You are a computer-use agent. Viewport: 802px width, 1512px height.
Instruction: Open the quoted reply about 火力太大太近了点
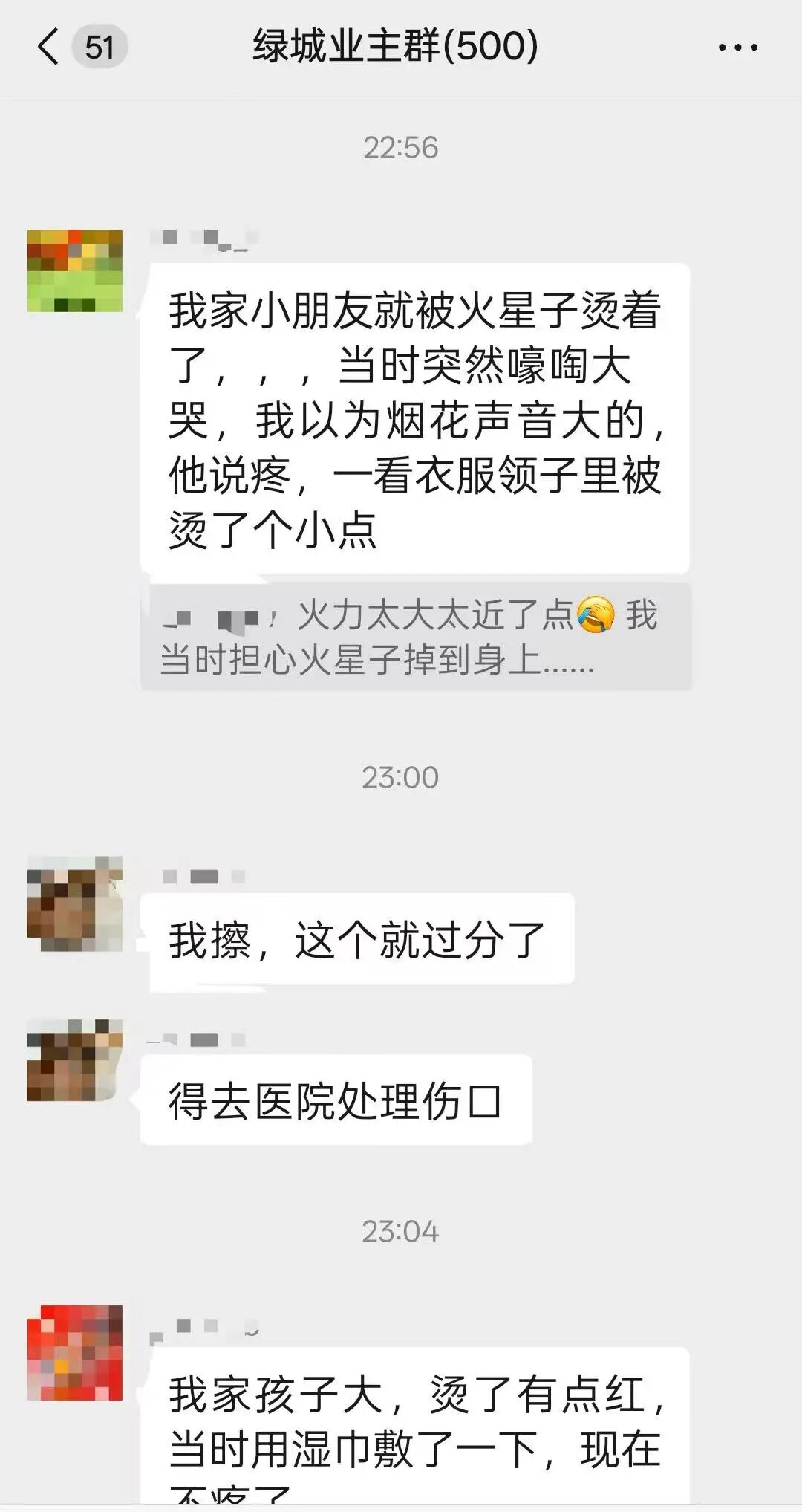[x=416, y=637]
